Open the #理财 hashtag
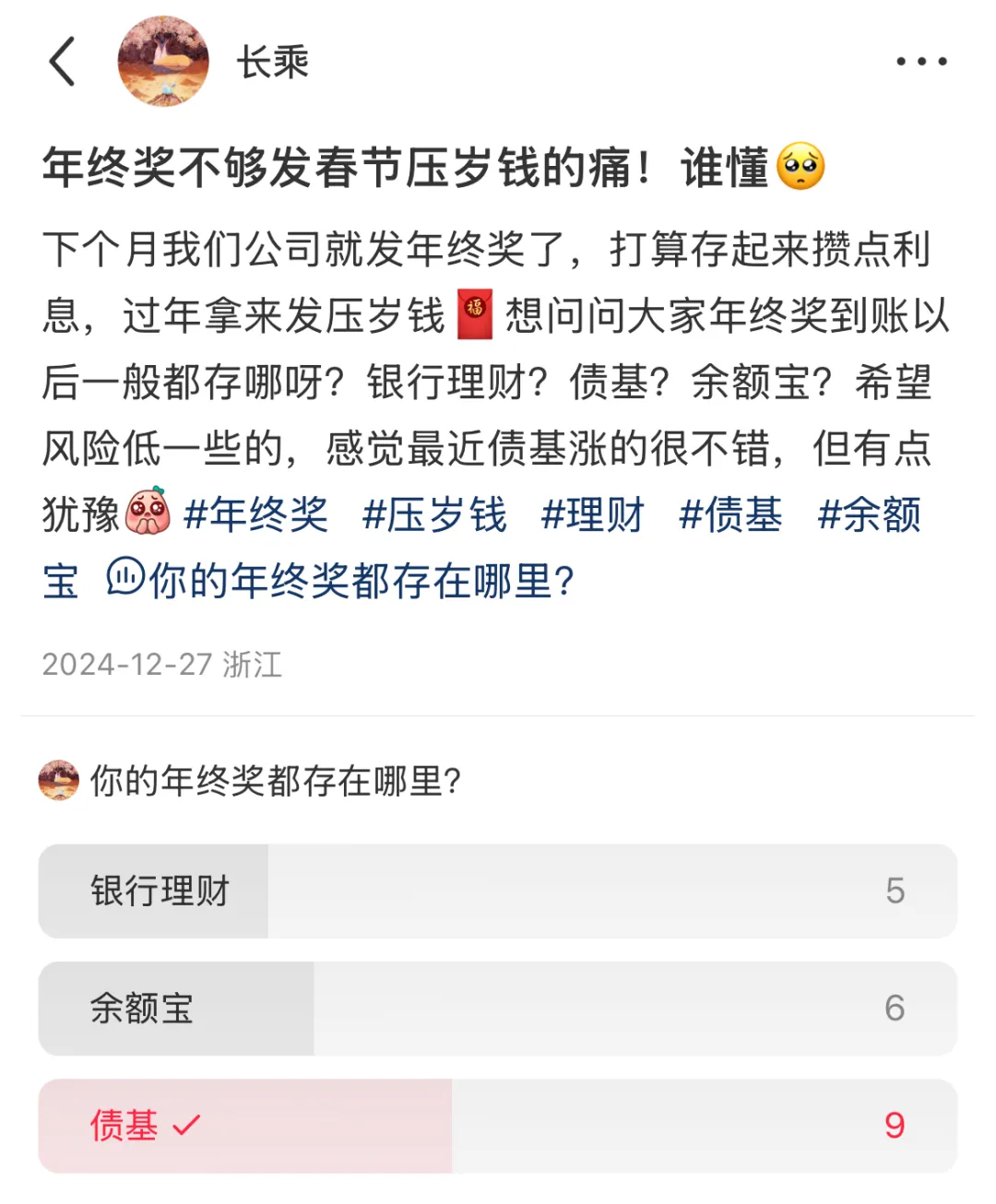Image resolution: width=996 pixels, height=1204 pixels. point(592,514)
